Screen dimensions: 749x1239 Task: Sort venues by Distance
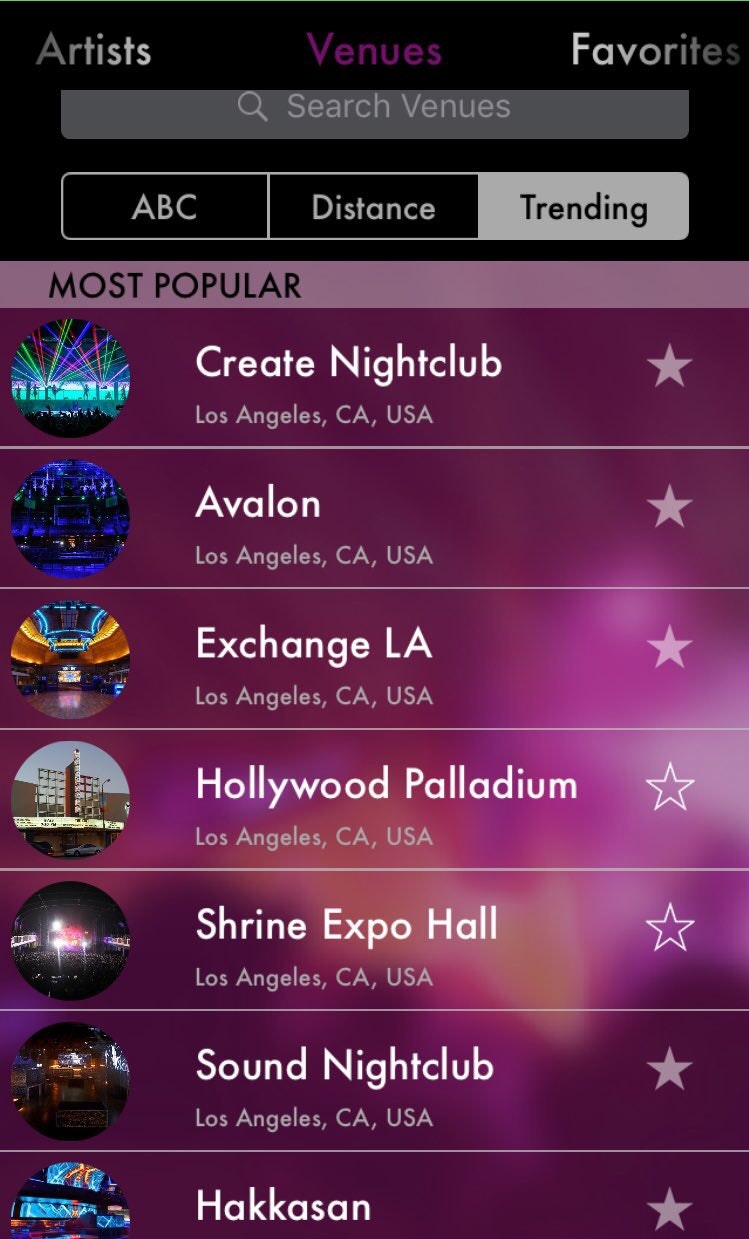click(x=374, y=207)
